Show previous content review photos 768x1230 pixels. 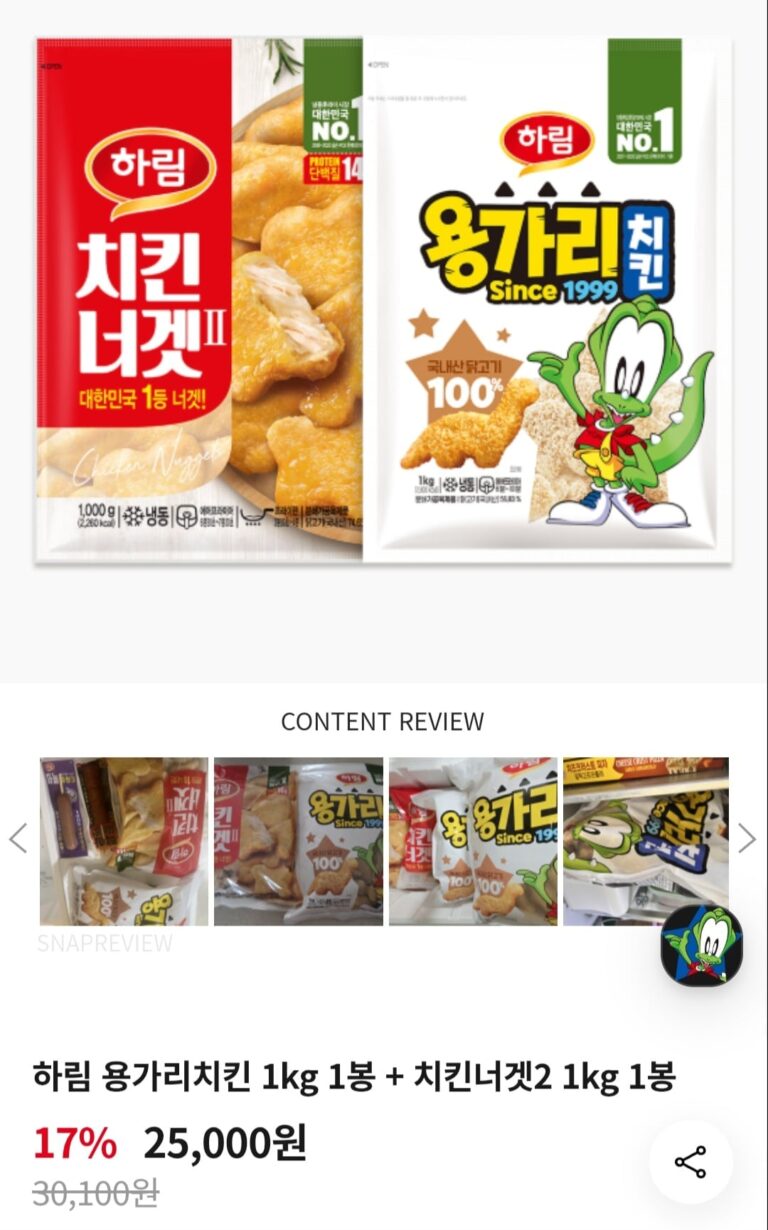(18, 838)
